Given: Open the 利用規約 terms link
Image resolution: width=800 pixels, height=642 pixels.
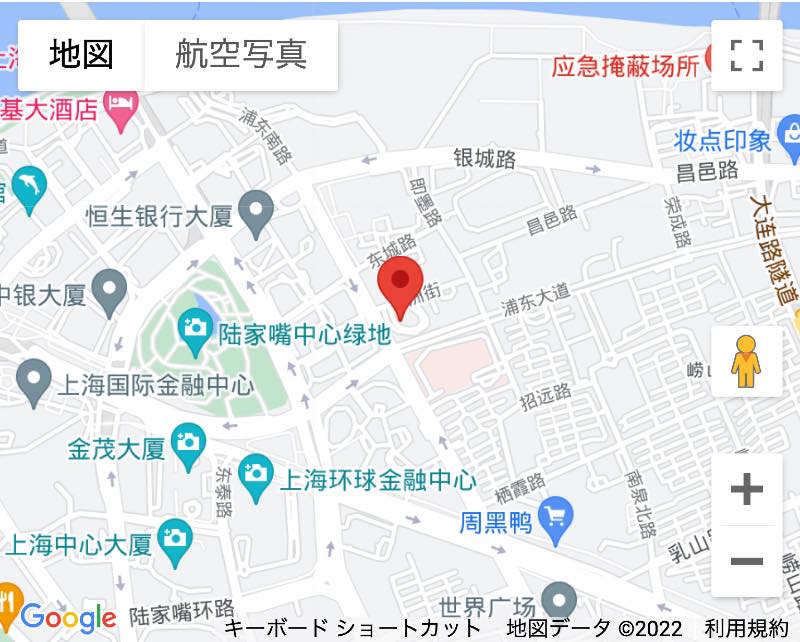Looking at the screenshot, I should pyautogui.click(x=746, y=628).
